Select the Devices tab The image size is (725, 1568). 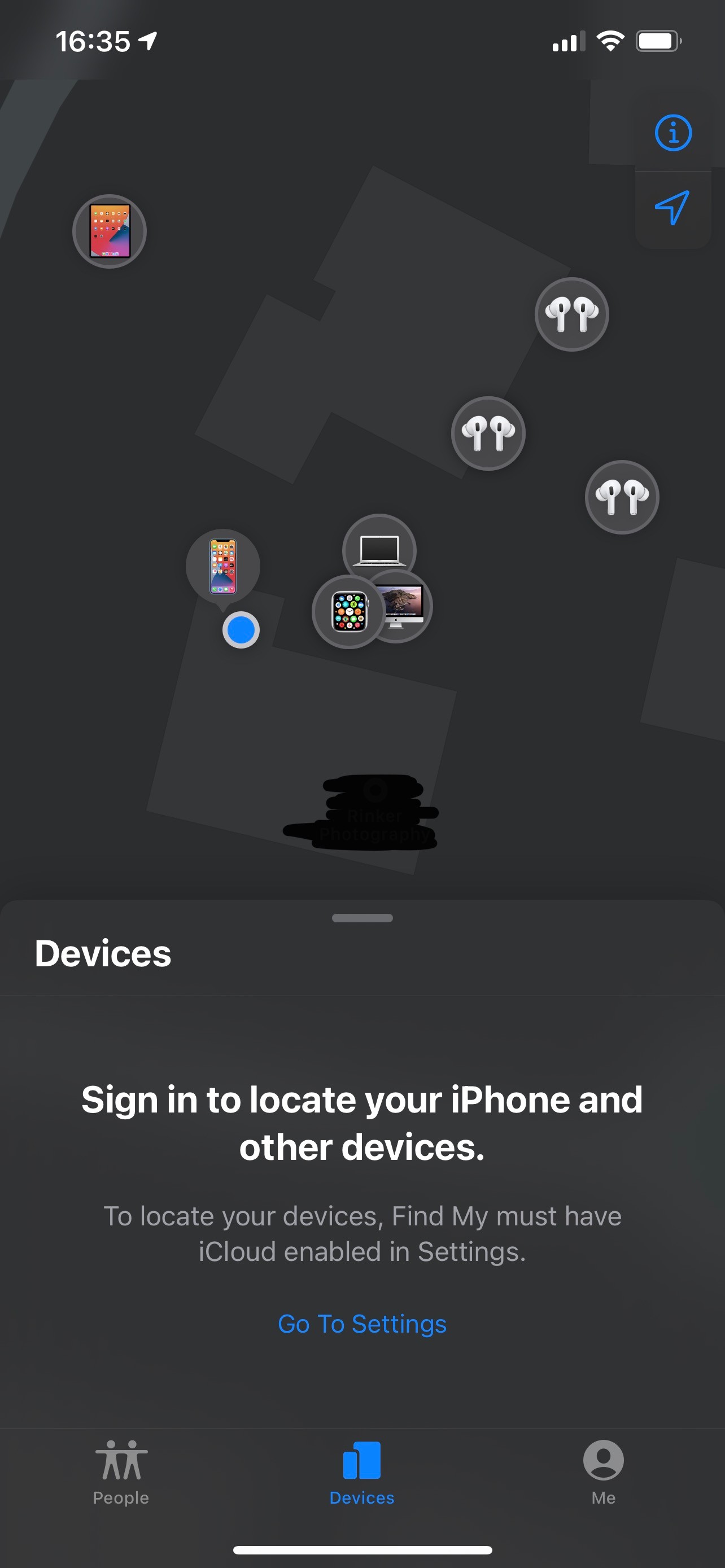[362, 1472]
